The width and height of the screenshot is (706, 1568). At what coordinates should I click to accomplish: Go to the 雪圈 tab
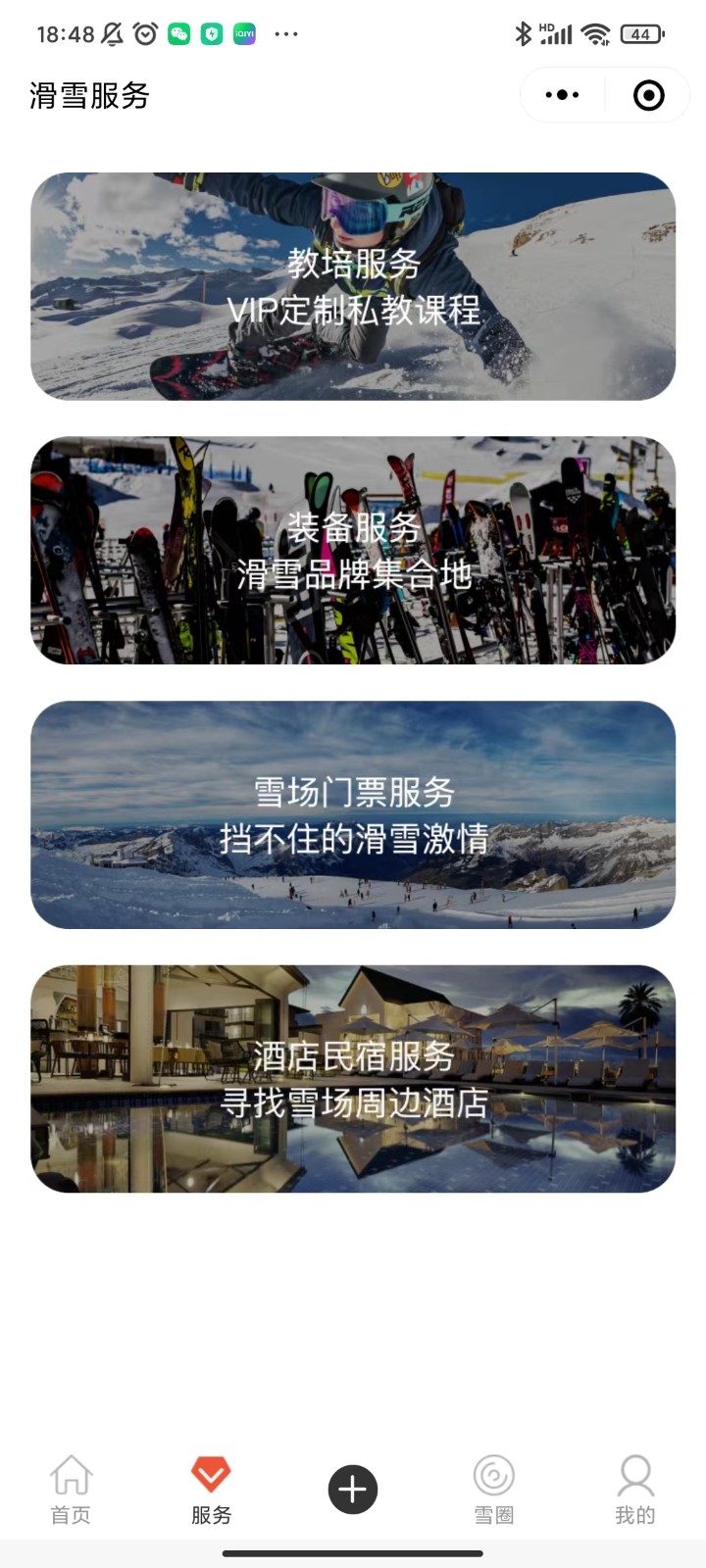coord(494,1490)
